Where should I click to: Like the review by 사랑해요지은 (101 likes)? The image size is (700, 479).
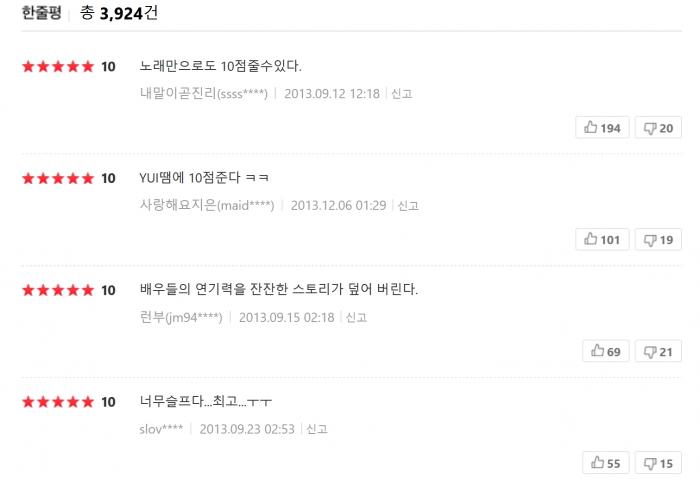coord(602,240)
